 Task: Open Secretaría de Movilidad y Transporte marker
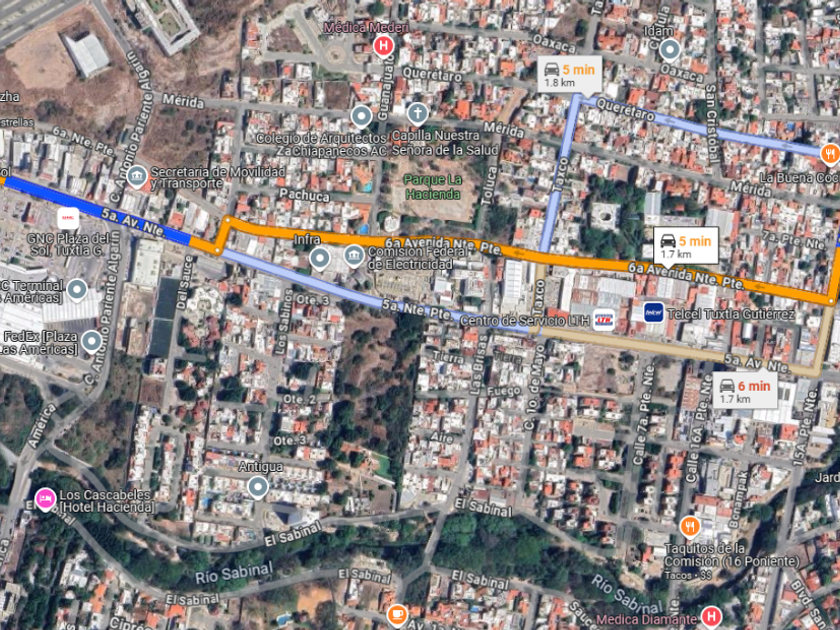point(137,176)
